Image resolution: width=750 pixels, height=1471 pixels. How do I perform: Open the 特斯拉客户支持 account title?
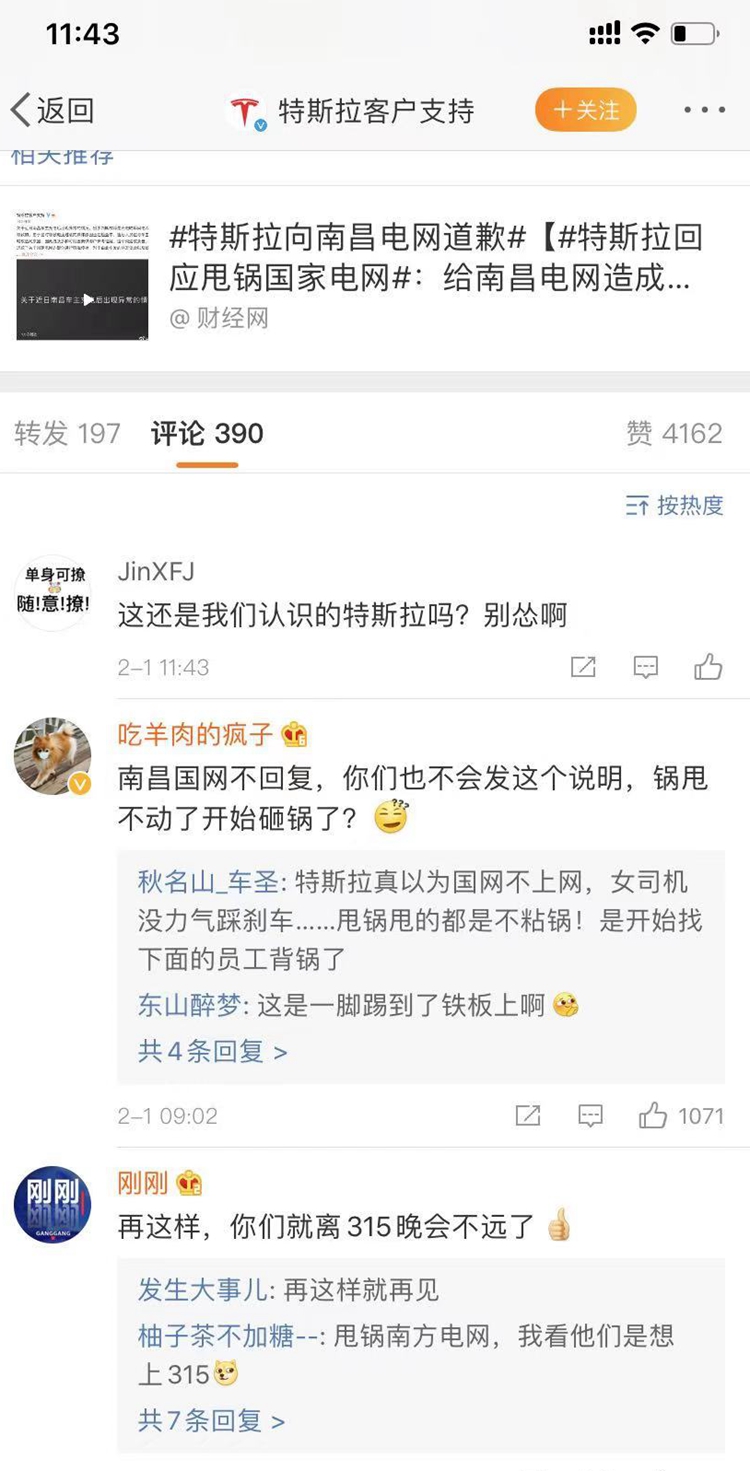pos(375,111)
